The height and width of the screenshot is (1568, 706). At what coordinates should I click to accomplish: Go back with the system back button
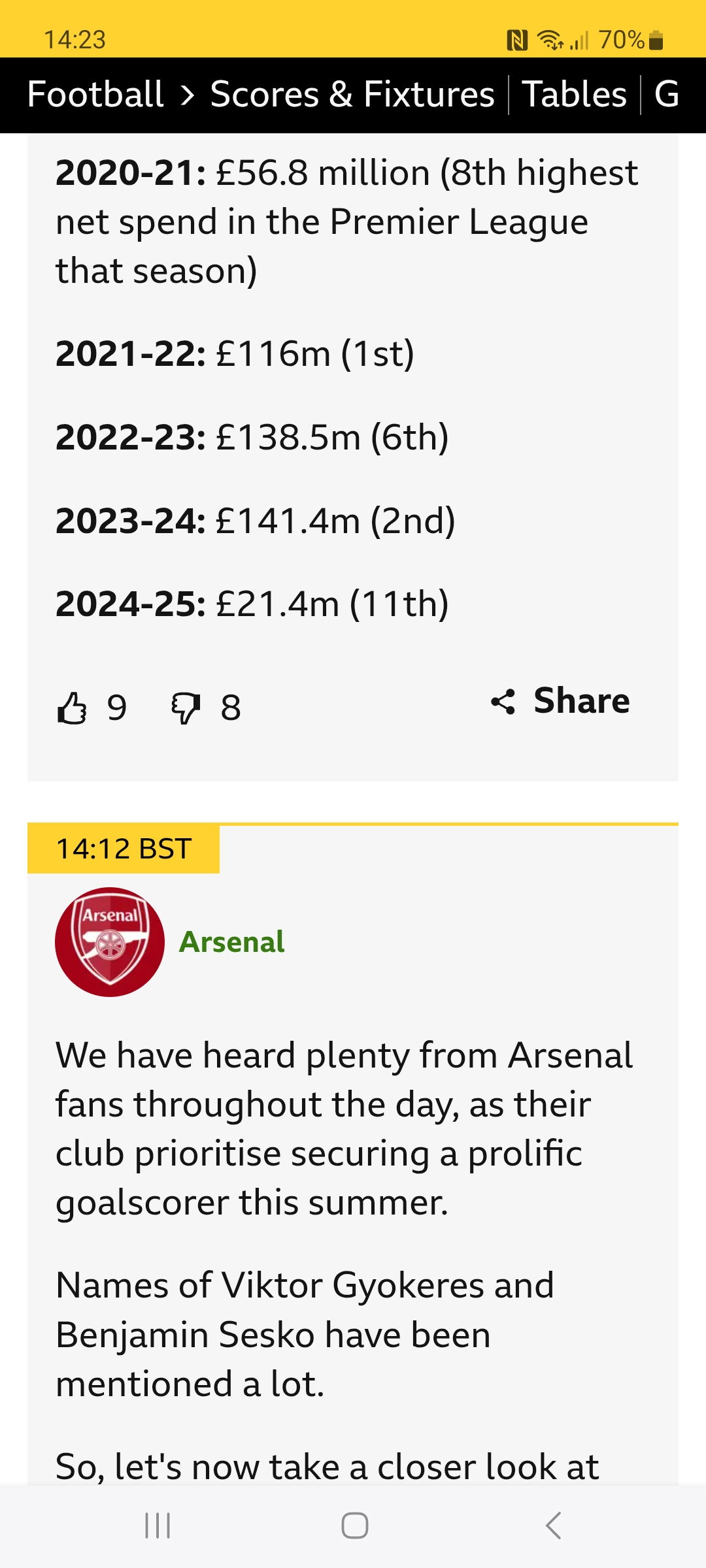click(x=553, y=1526)
